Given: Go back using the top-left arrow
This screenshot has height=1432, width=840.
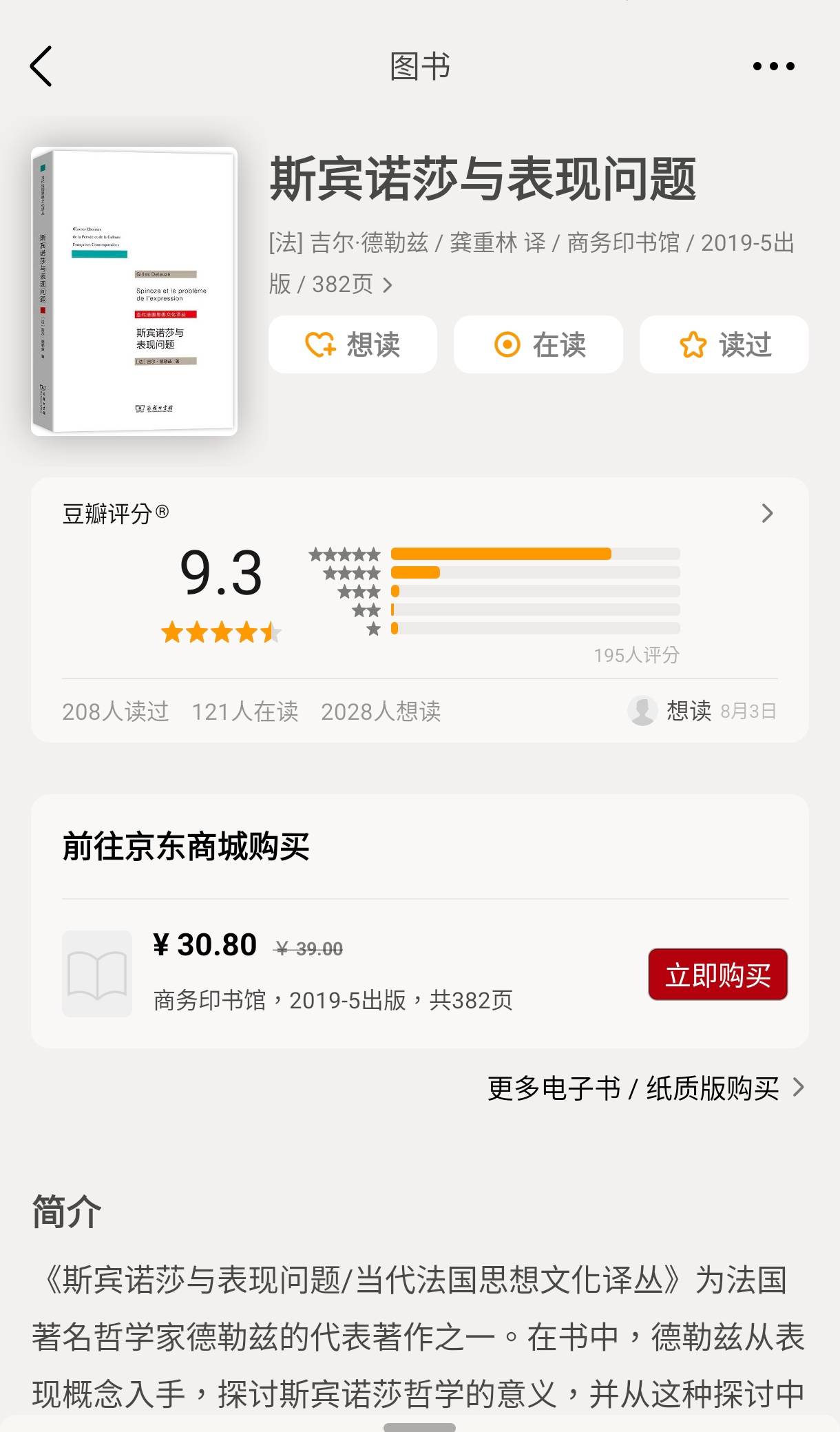Looking at the screenshot, I should pos(42,66).
